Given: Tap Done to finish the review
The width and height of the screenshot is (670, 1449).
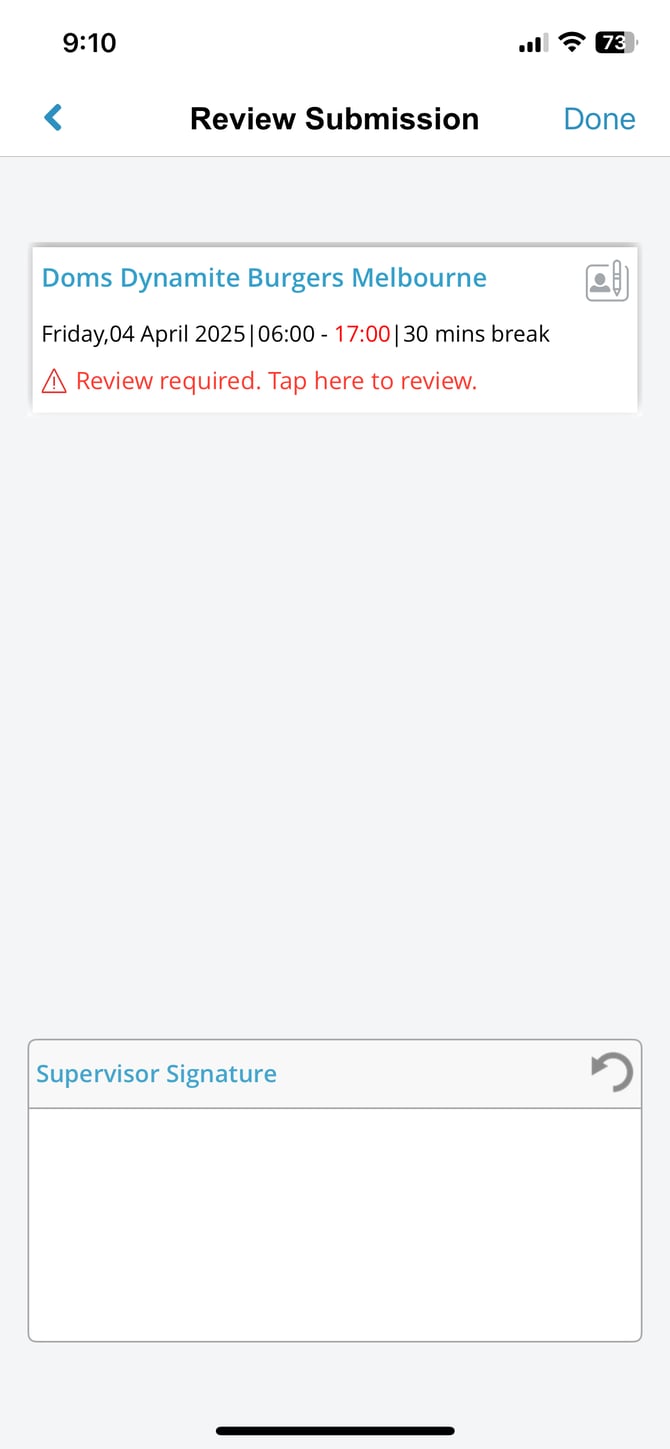Looking at the screenshot, I should tap(599, 119).
